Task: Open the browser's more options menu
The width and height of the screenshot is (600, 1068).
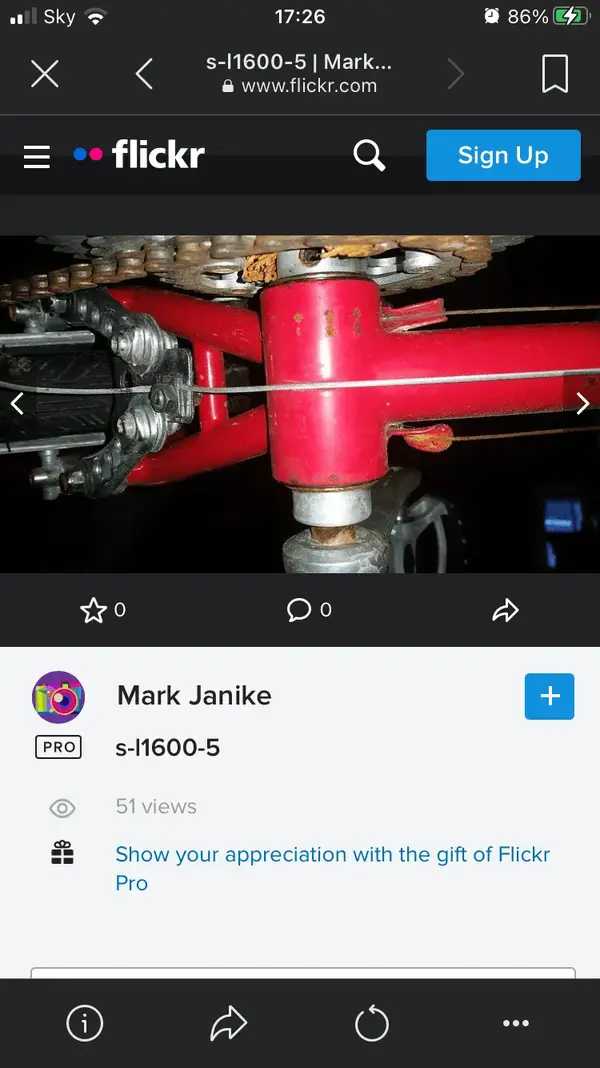Action: 515,1023
